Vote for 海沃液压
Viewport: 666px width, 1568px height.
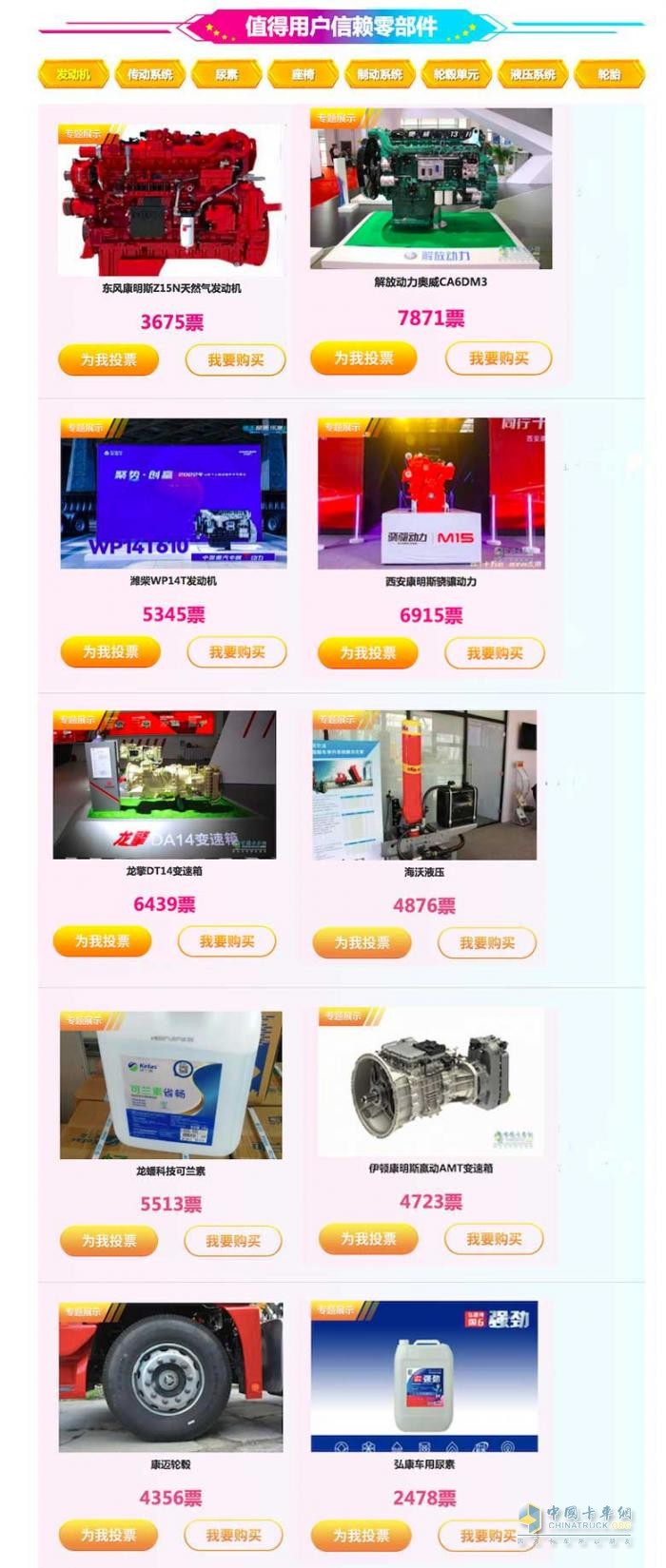tap(362, 942)
